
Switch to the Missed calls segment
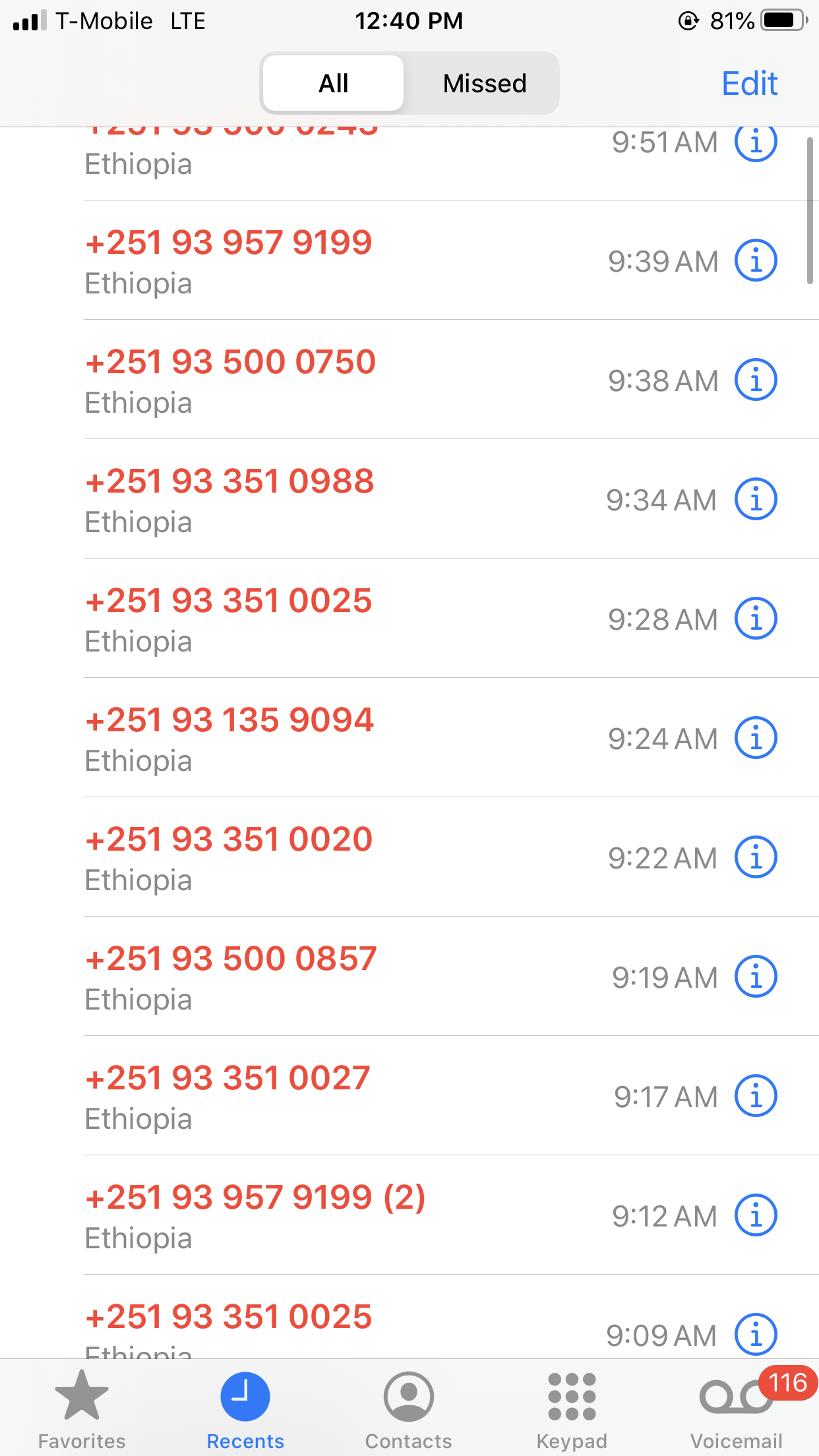point(485,84)
